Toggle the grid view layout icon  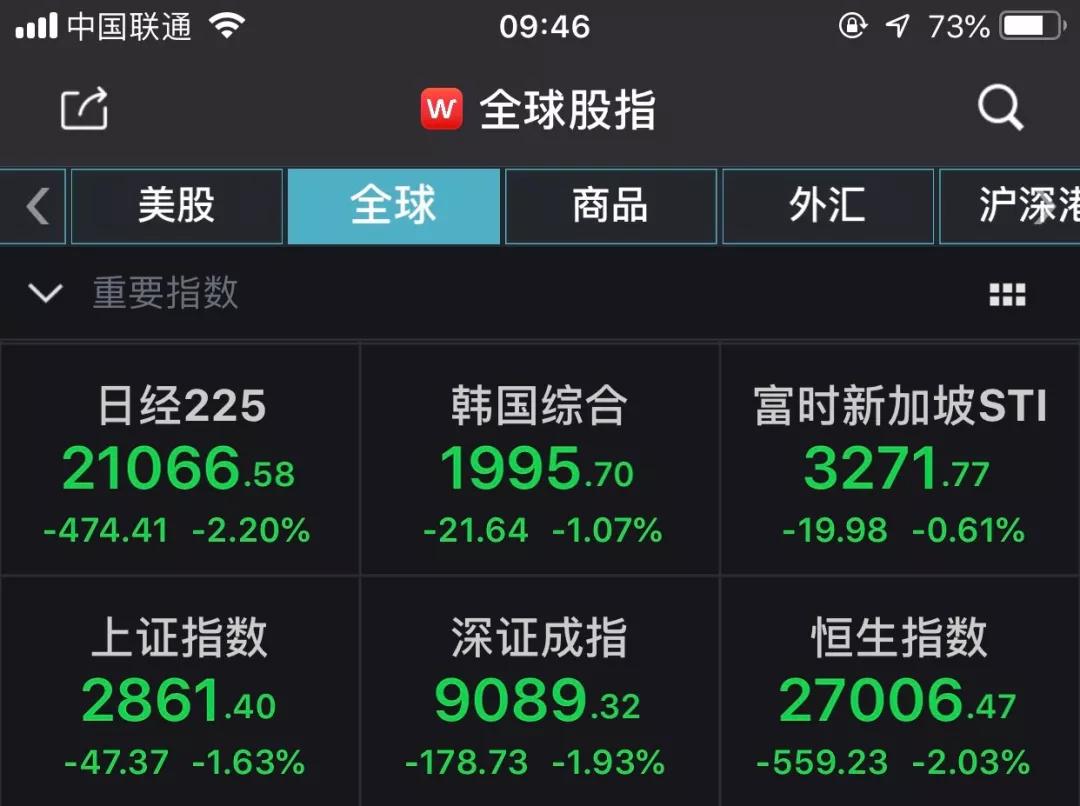[x=1006, y=294]
